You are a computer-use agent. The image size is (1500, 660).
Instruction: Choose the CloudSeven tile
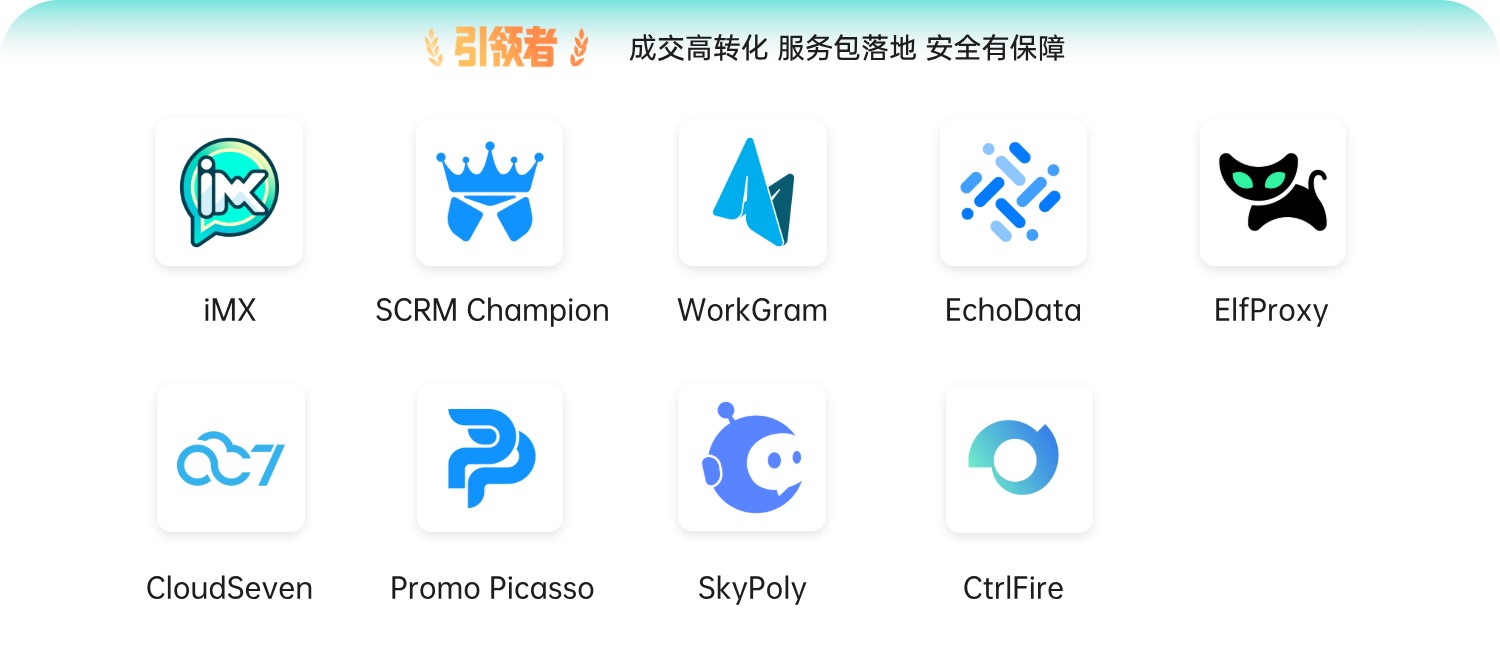coord(230,458)
